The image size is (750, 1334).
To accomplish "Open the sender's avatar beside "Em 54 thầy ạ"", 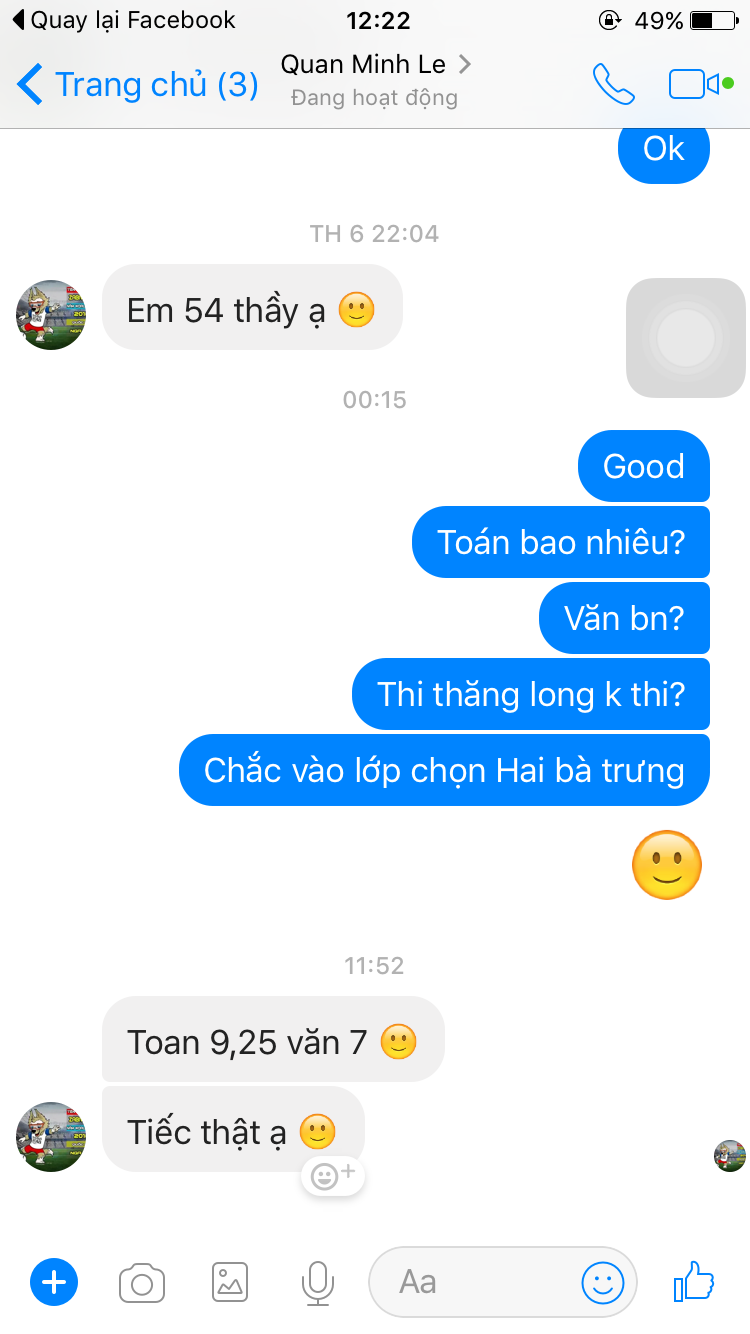I will 51,314.
